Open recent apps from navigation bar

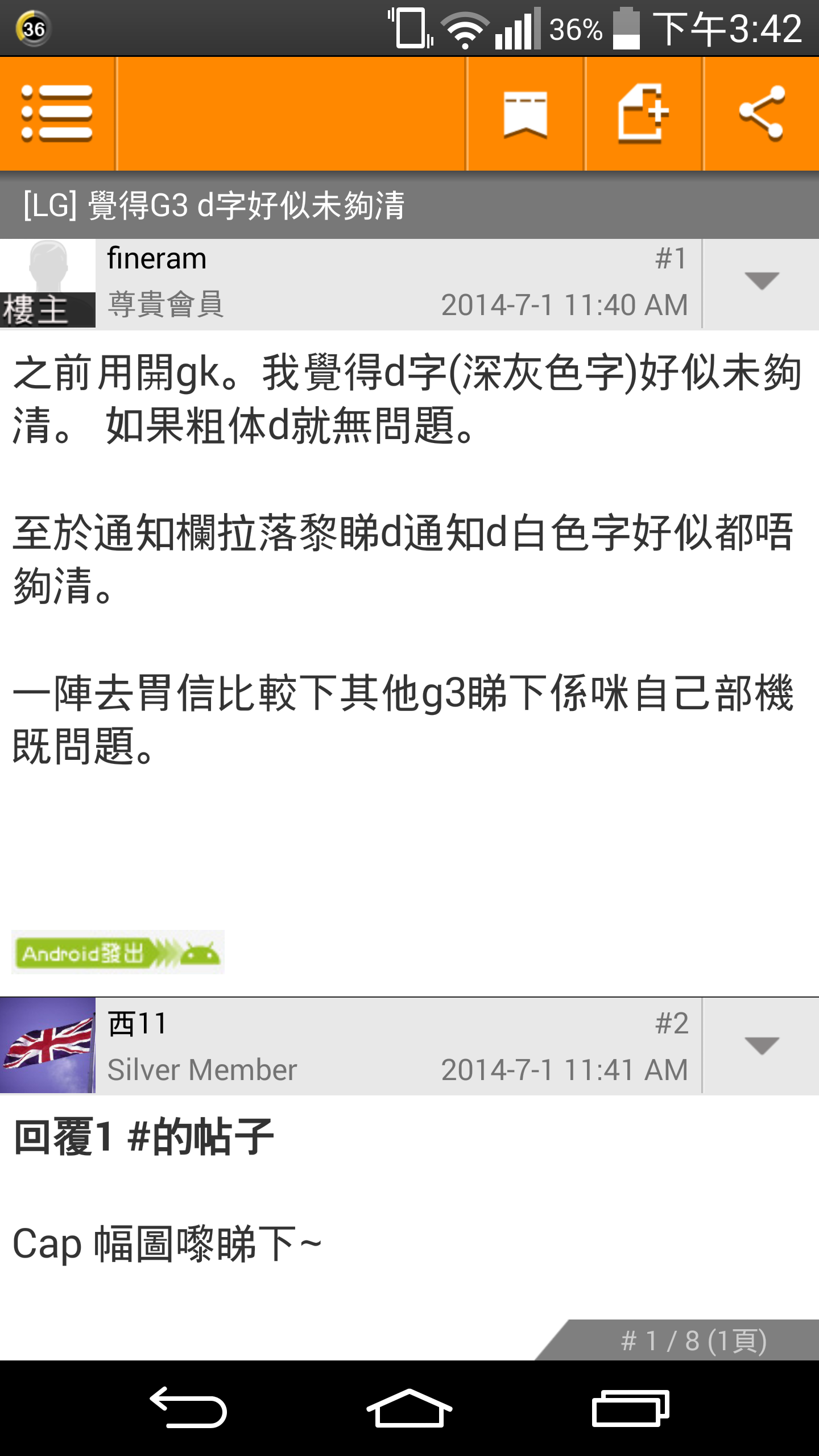pos(630,1408)
